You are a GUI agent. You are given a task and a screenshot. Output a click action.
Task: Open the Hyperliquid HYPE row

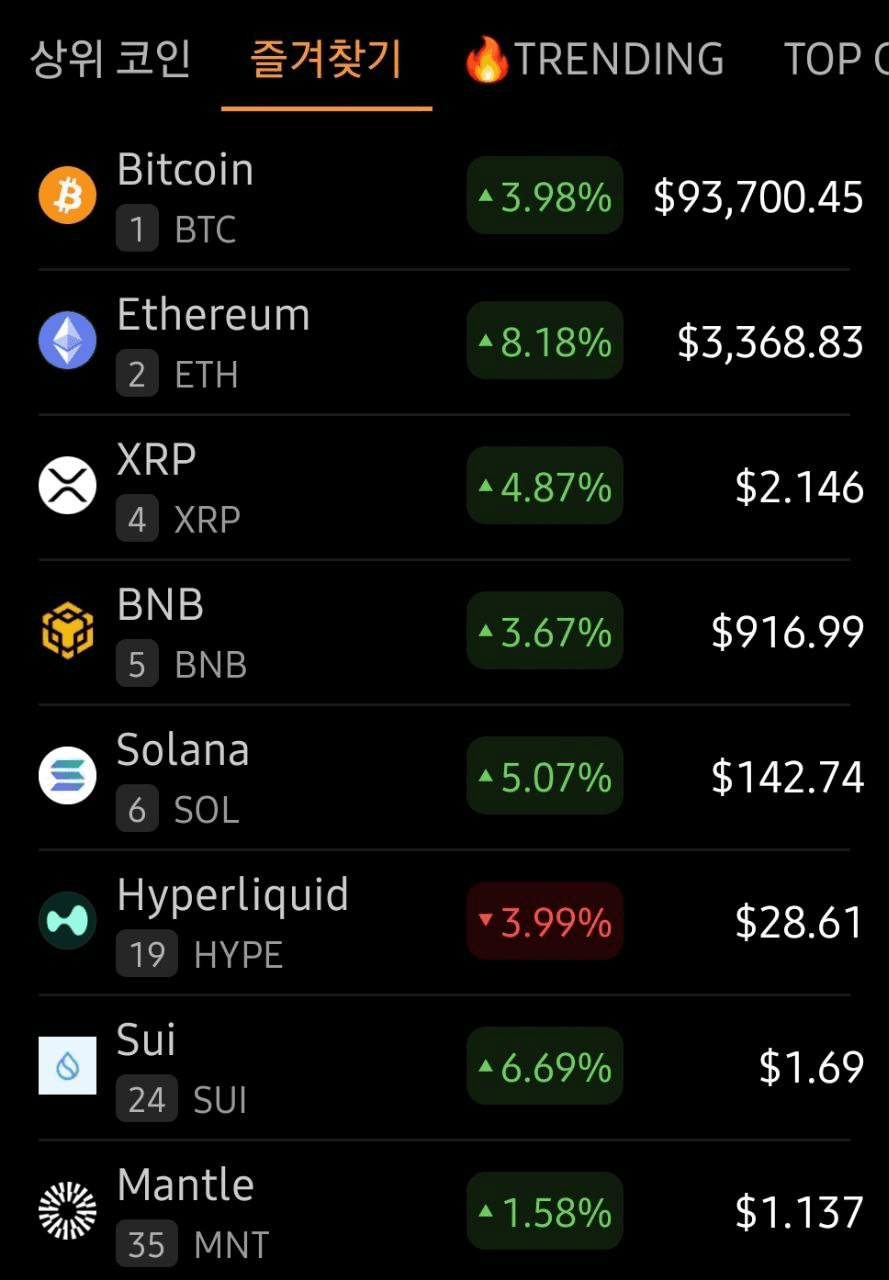coord(444,922)
